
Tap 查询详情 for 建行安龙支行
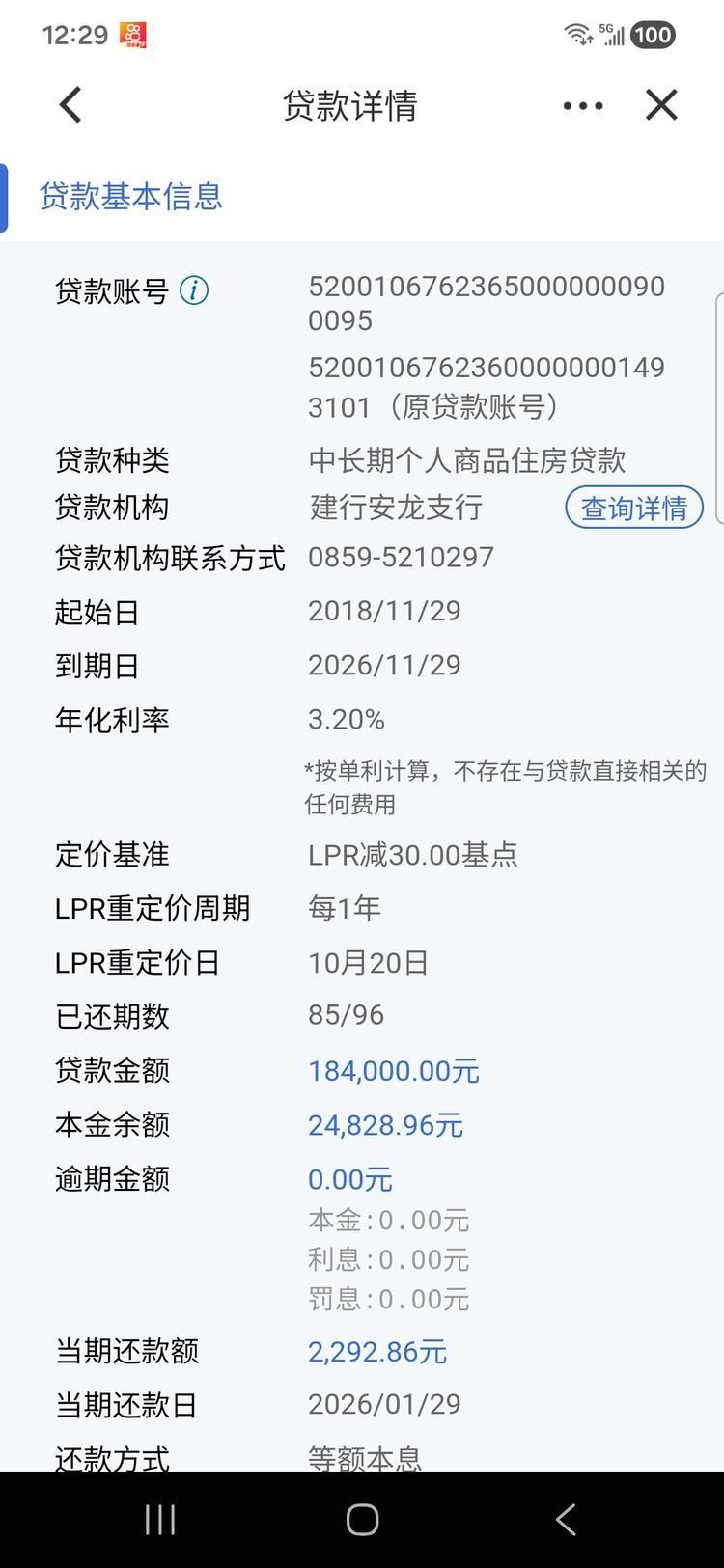click(x=634, y=508)
